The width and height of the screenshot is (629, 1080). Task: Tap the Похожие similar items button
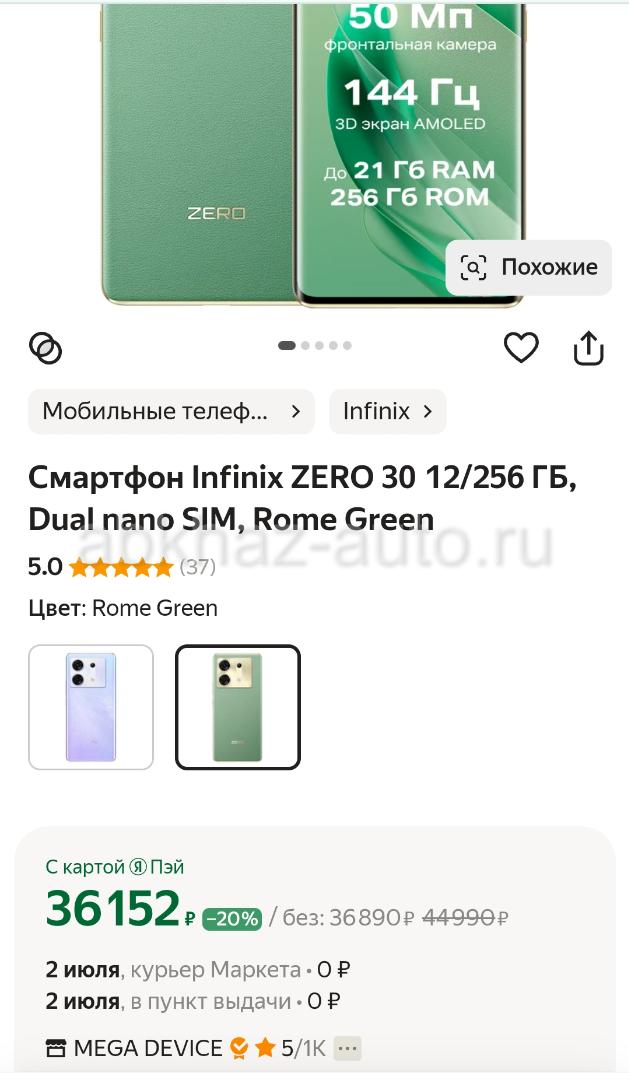click(528, 267)
